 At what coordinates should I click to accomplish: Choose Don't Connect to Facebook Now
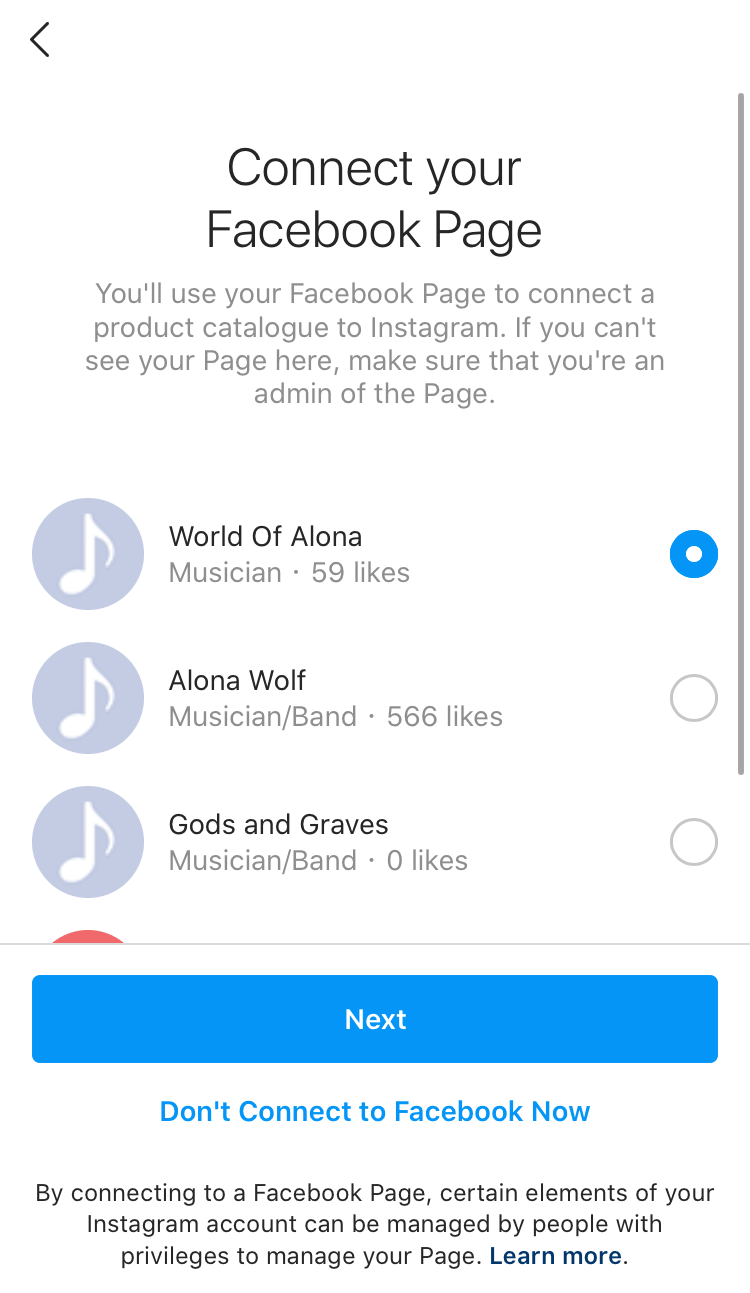click(x=375, y=1111)
